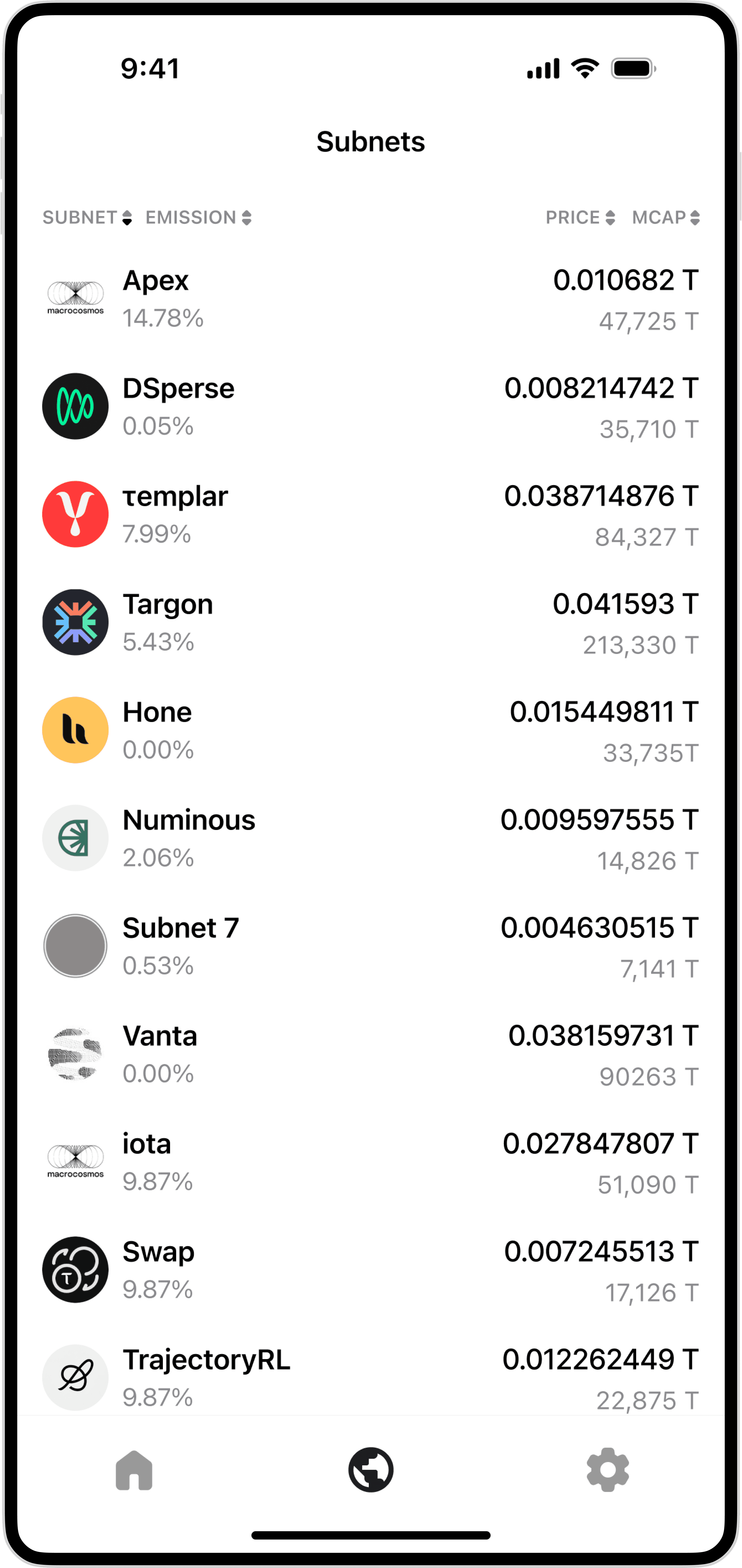Open Subnet 7 details
742x1568 pixels.
click(370, 946)
